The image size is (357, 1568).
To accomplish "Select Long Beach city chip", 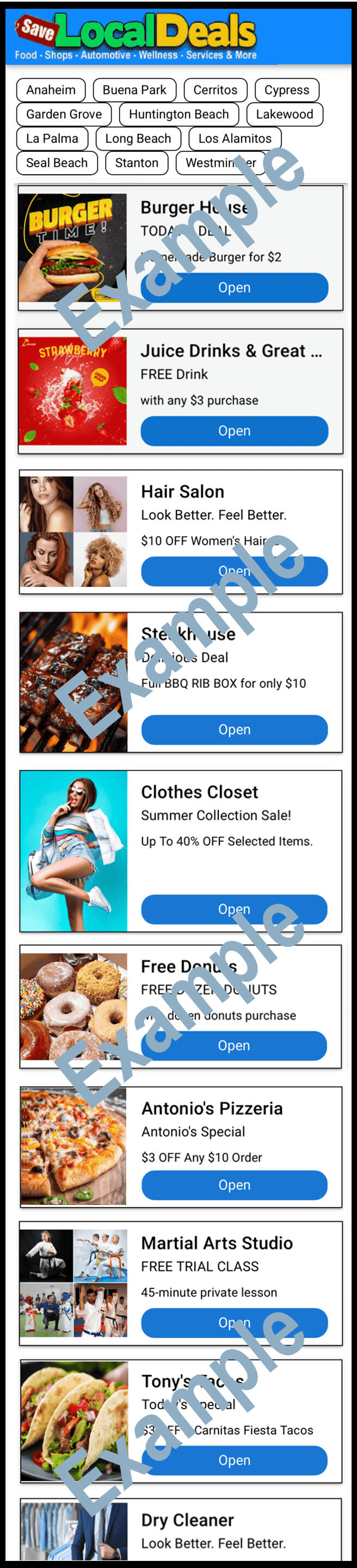I will tap(138, 139).
